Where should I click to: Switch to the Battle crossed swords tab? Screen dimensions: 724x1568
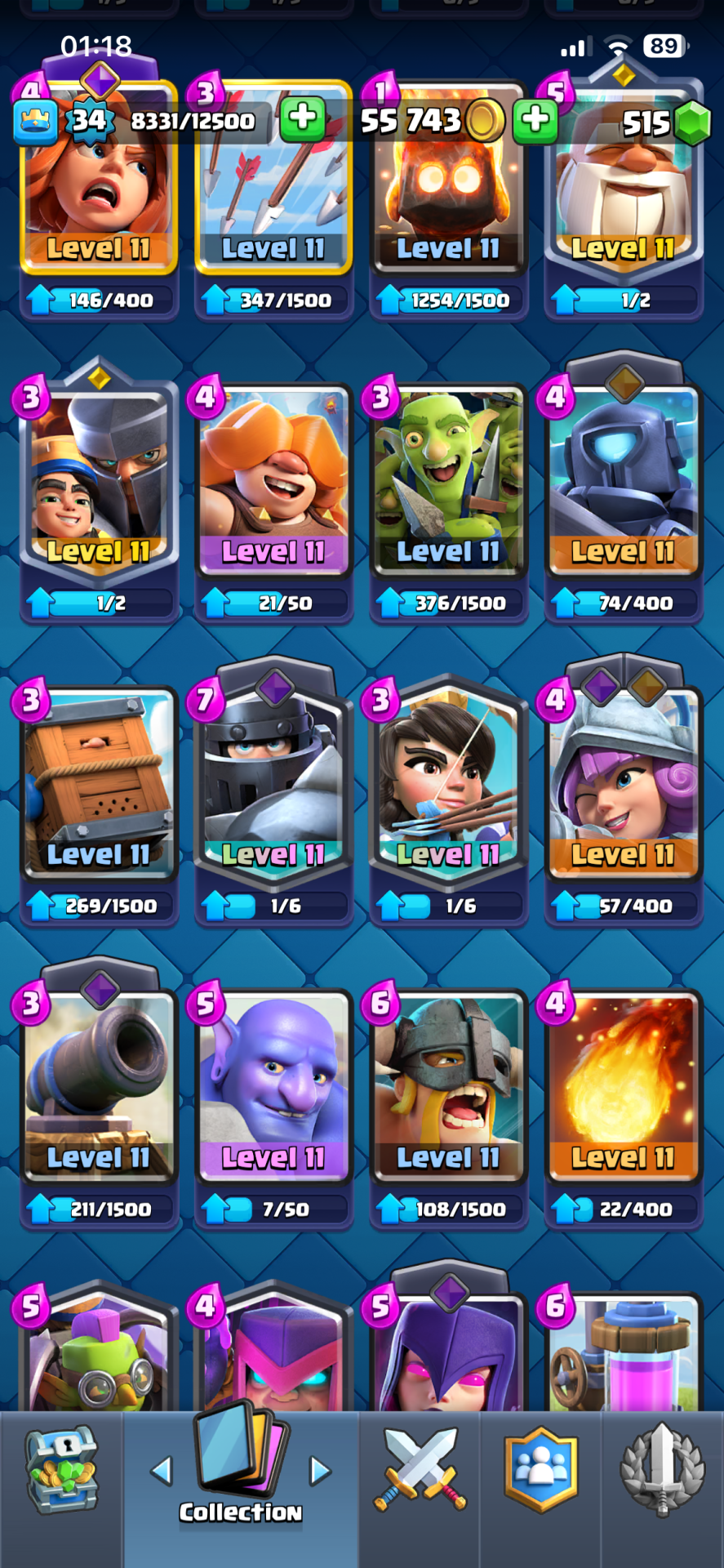[x=420, y=1472]
